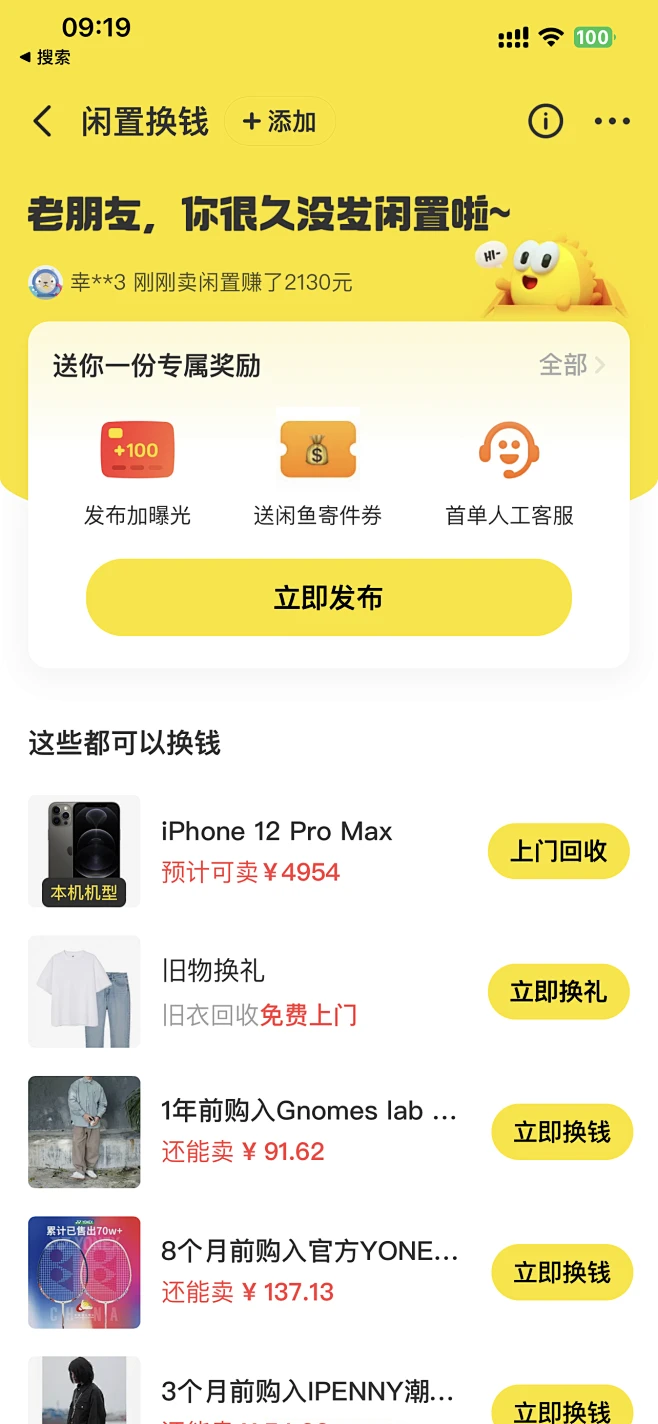Open the YONEX racket item photo
The width and height of the screenshot is (658, 1424).
(x=84, y=1272)
